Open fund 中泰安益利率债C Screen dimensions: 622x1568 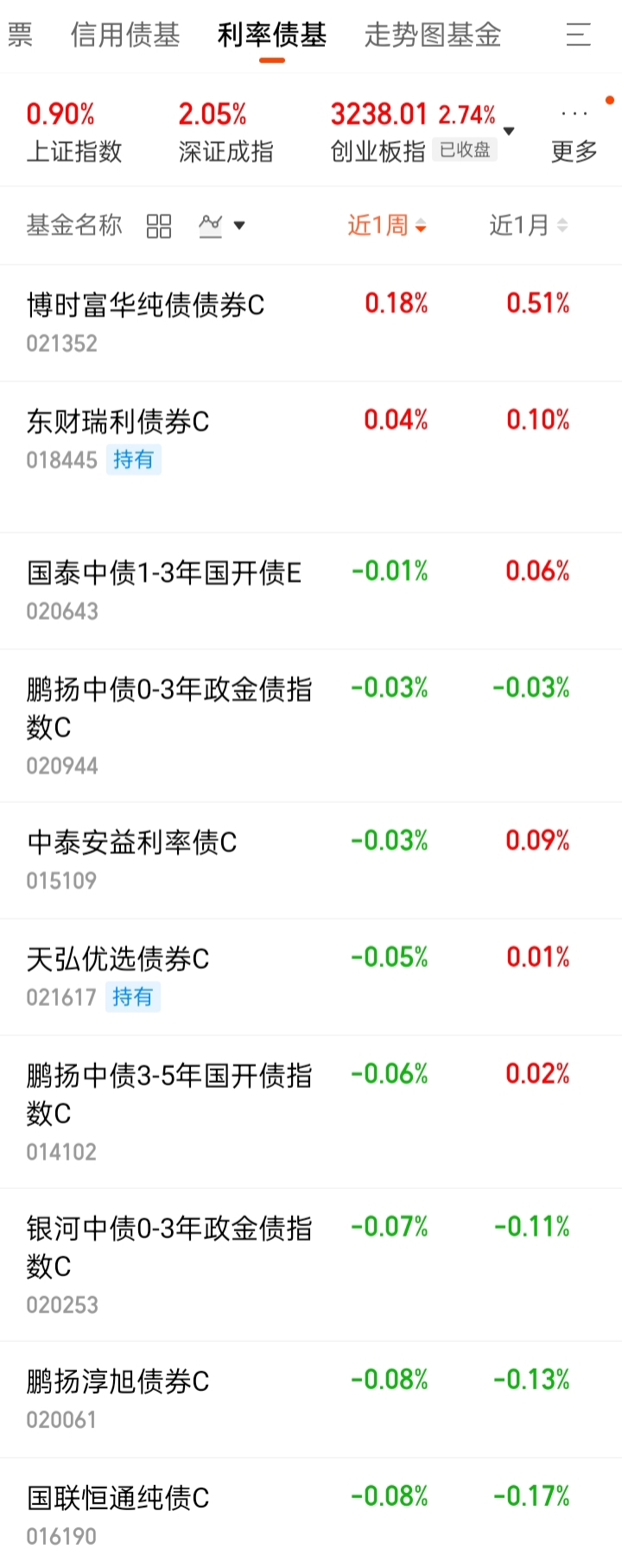[x=311, y=860]
